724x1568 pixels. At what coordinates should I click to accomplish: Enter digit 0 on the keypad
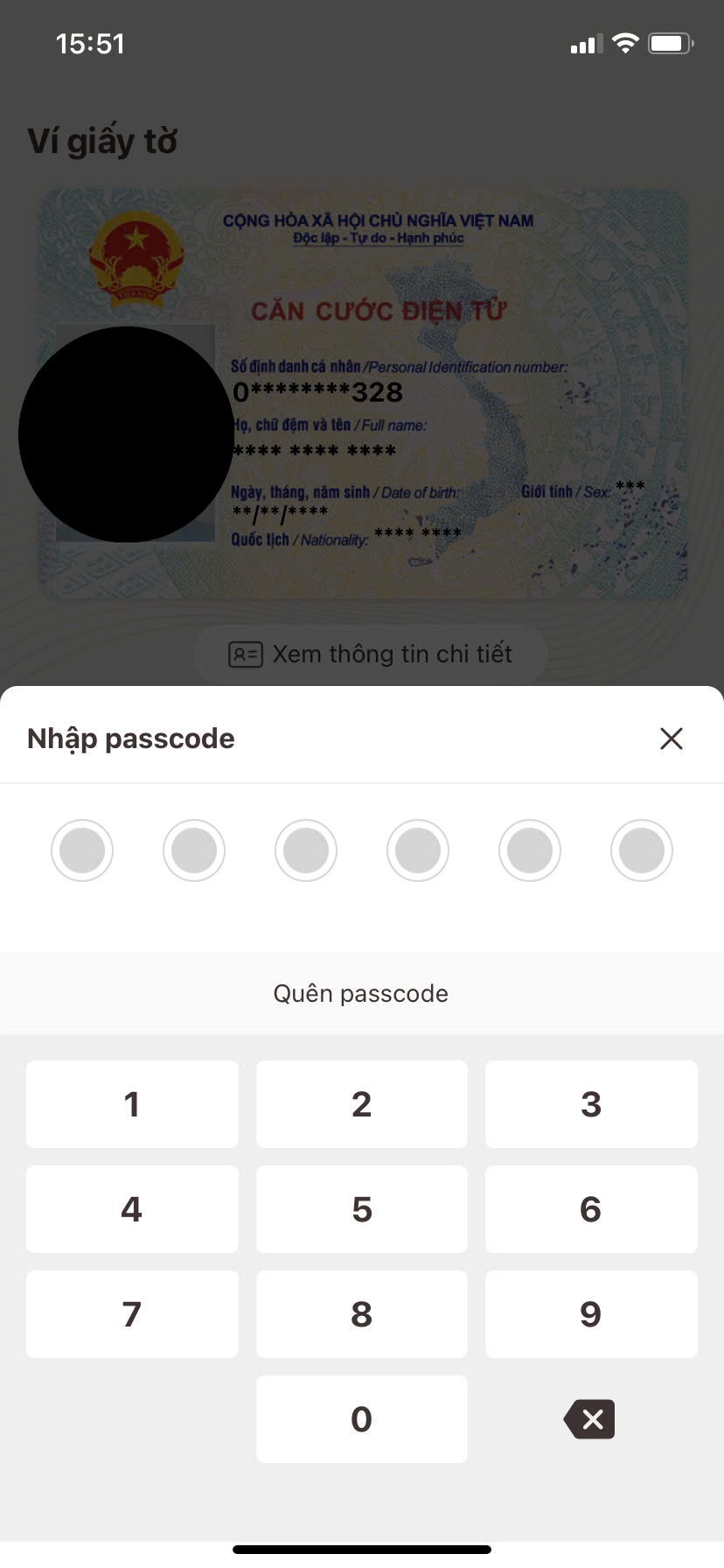[361, 1419]
